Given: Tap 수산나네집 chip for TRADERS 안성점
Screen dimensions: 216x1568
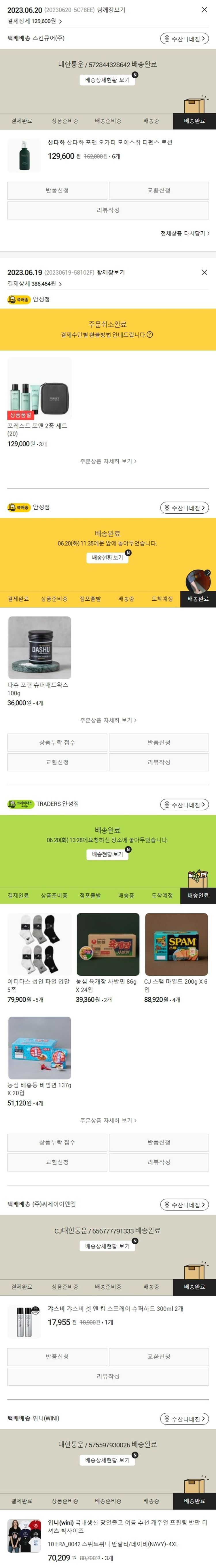Looking at the screenshot, I should (x=184, y=805).
